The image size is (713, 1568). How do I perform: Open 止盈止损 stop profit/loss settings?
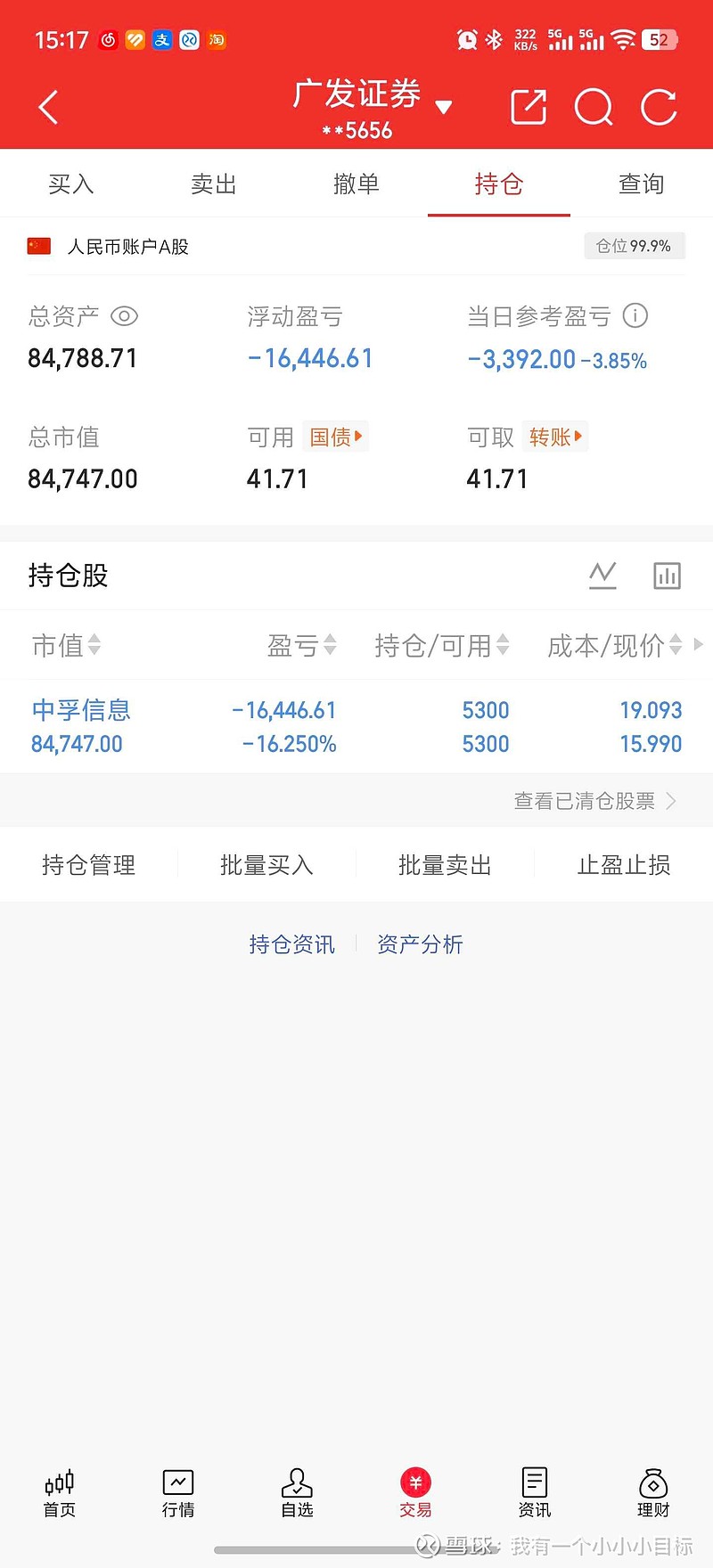(623, 864)
